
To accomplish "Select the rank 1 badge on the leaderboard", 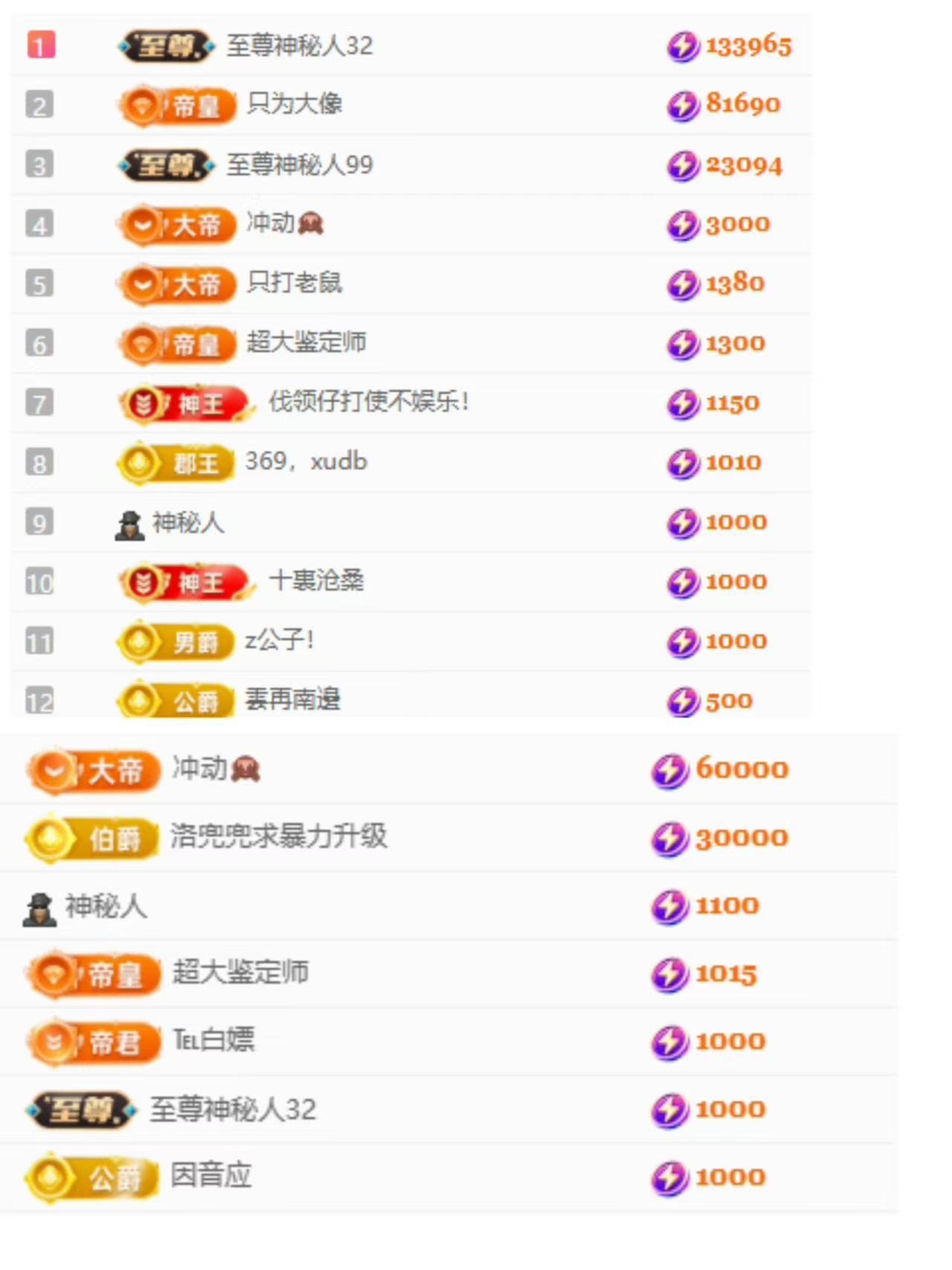I will pyautogui.click(x=38, y=45).
